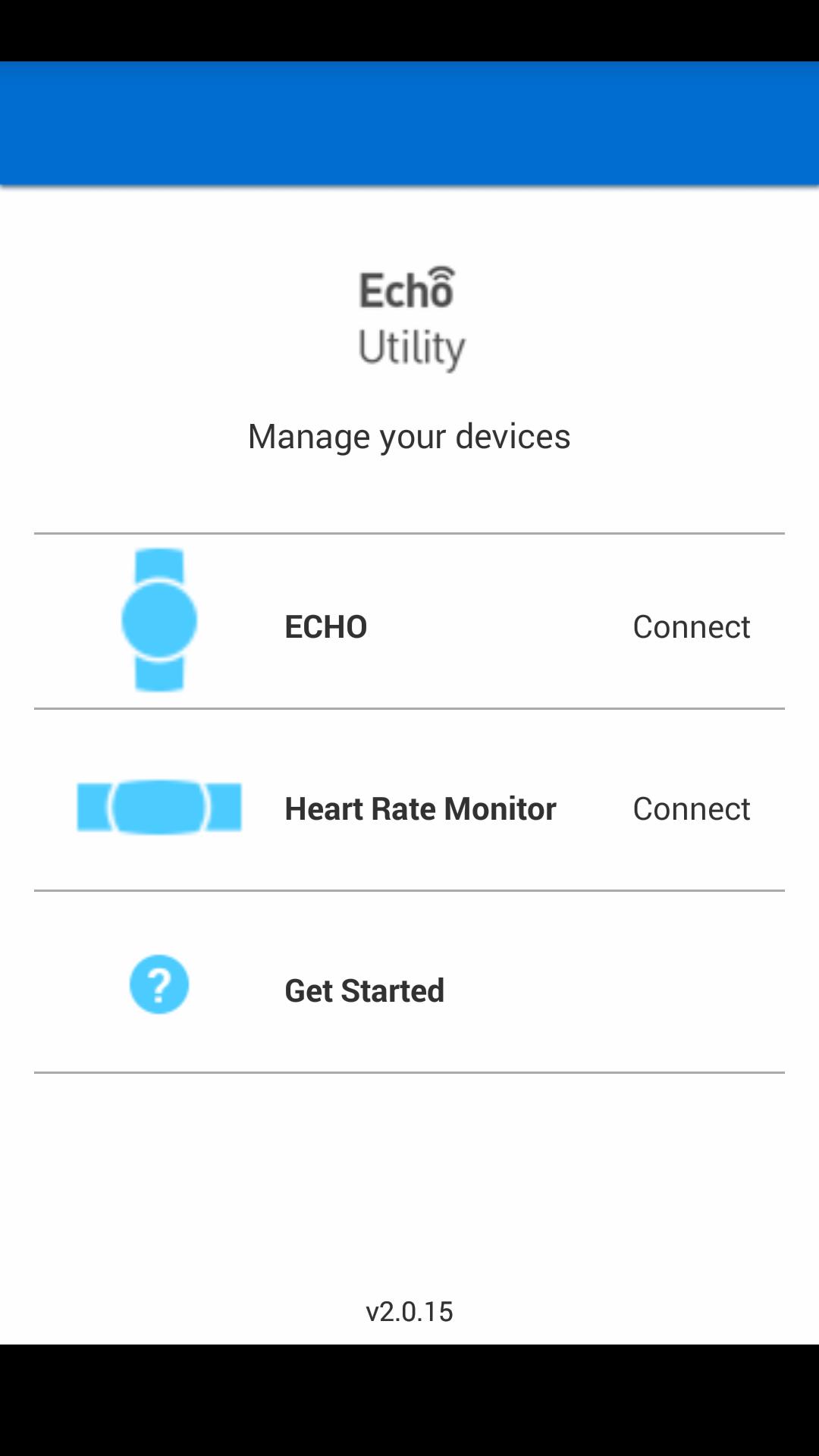The width and height of the screenshot is (819, 1456).
Task: Click the version number v2.0.15
Action: pyautogui.click(x=409, y=1311)
